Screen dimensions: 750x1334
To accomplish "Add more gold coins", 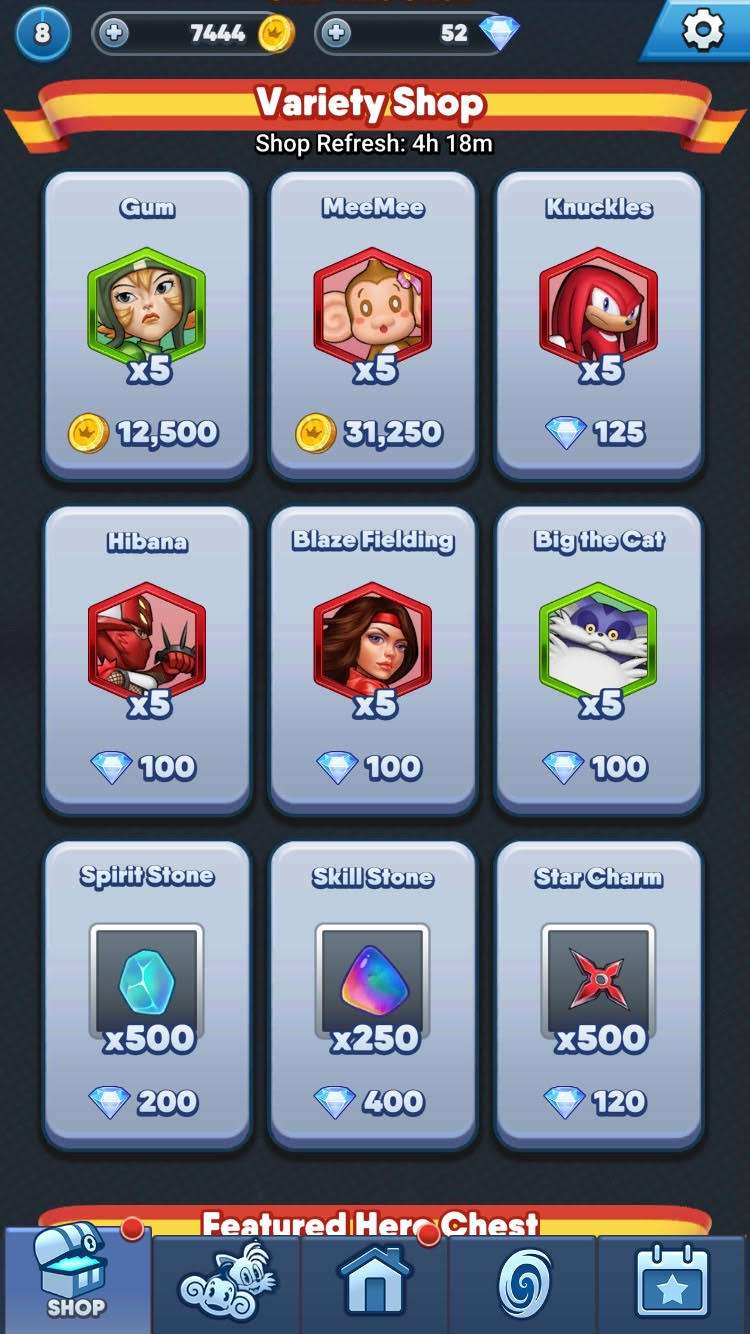I will tap(115, 33).
